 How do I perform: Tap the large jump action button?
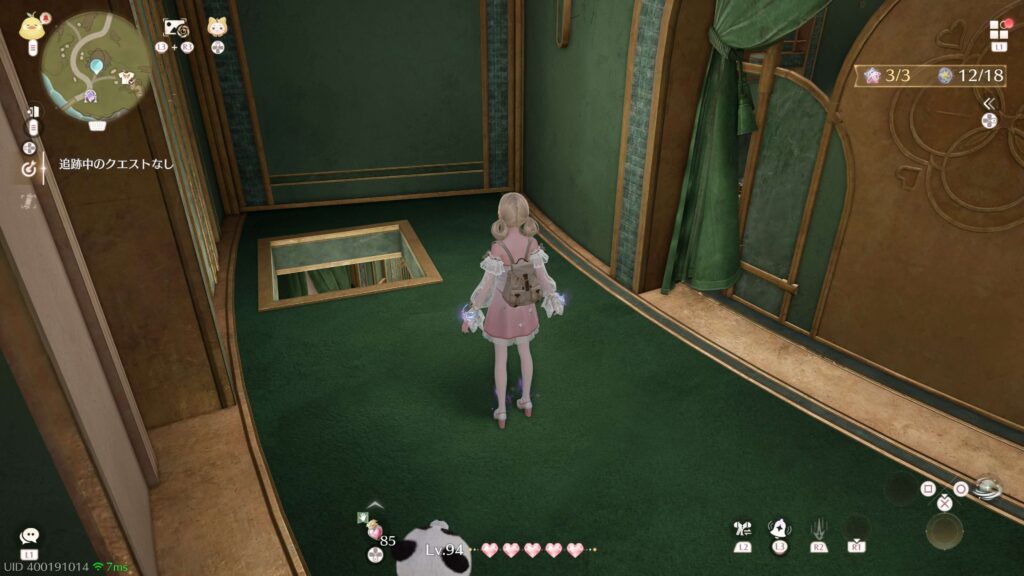(x=943, y=532)
